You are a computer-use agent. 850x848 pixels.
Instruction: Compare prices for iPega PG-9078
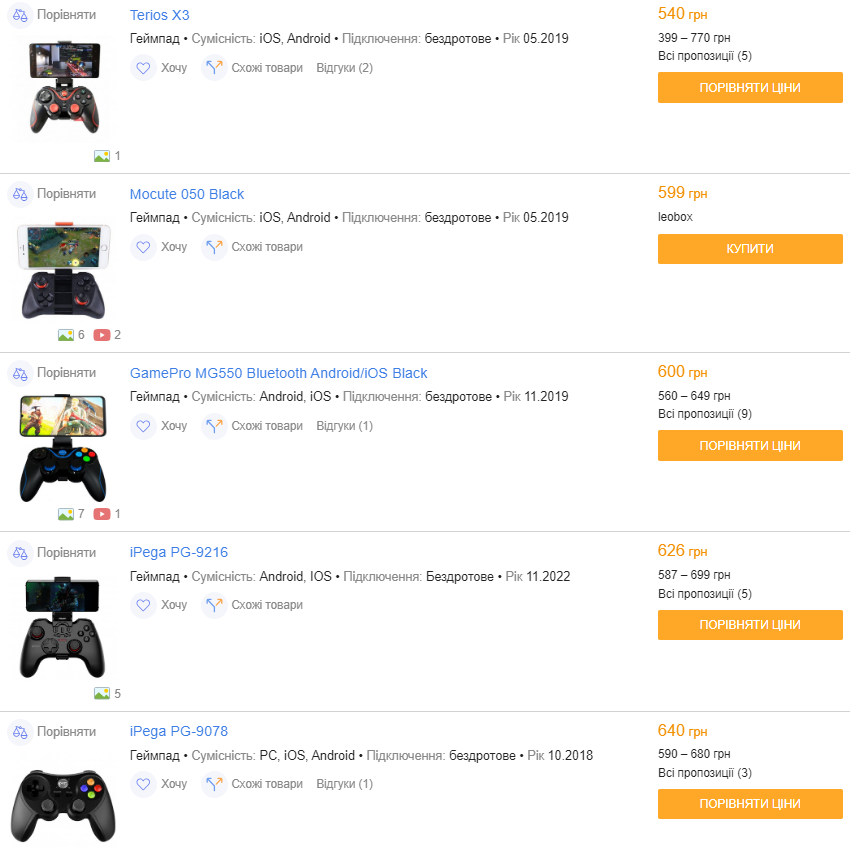(750, 804)
